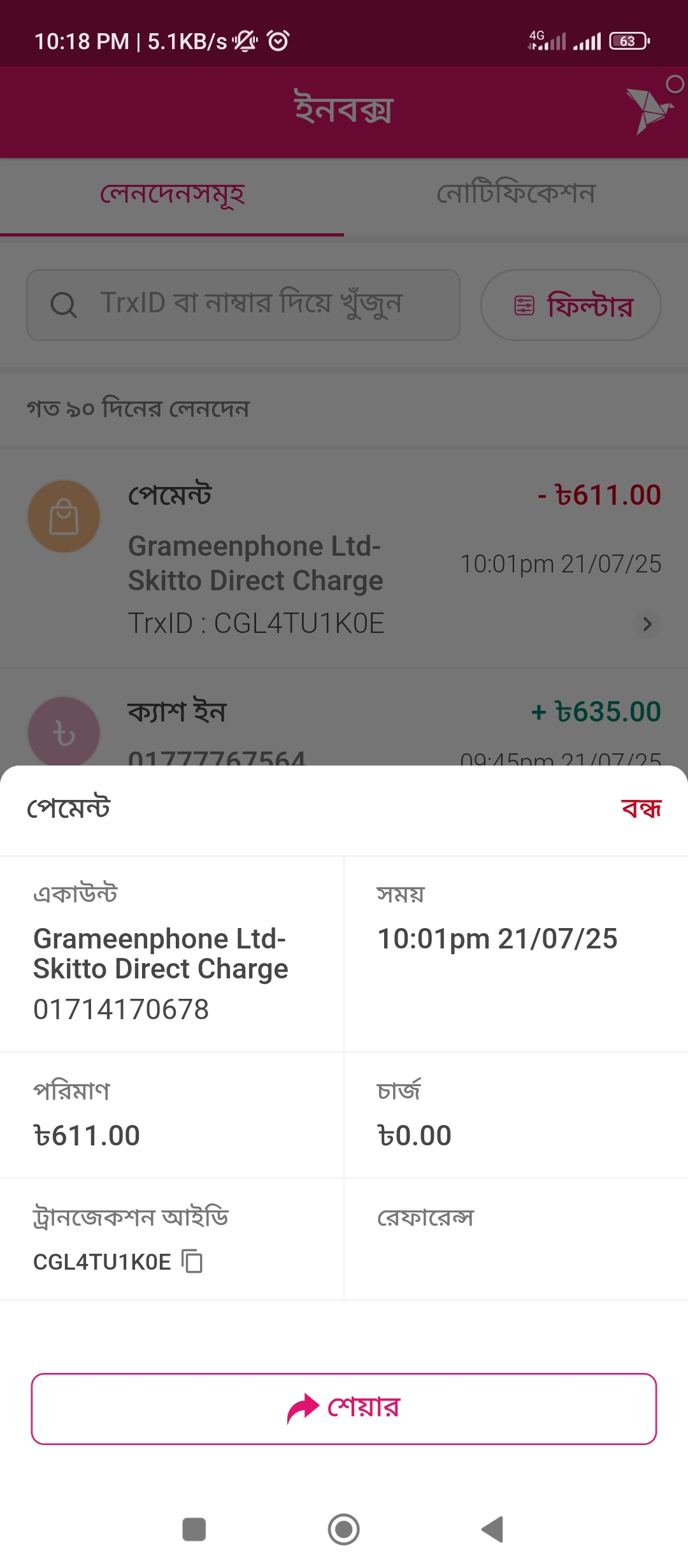688x1568 pixels.
Task: Close the payment details sheet with বন্ধ
Action: click(x=641, y=808)
